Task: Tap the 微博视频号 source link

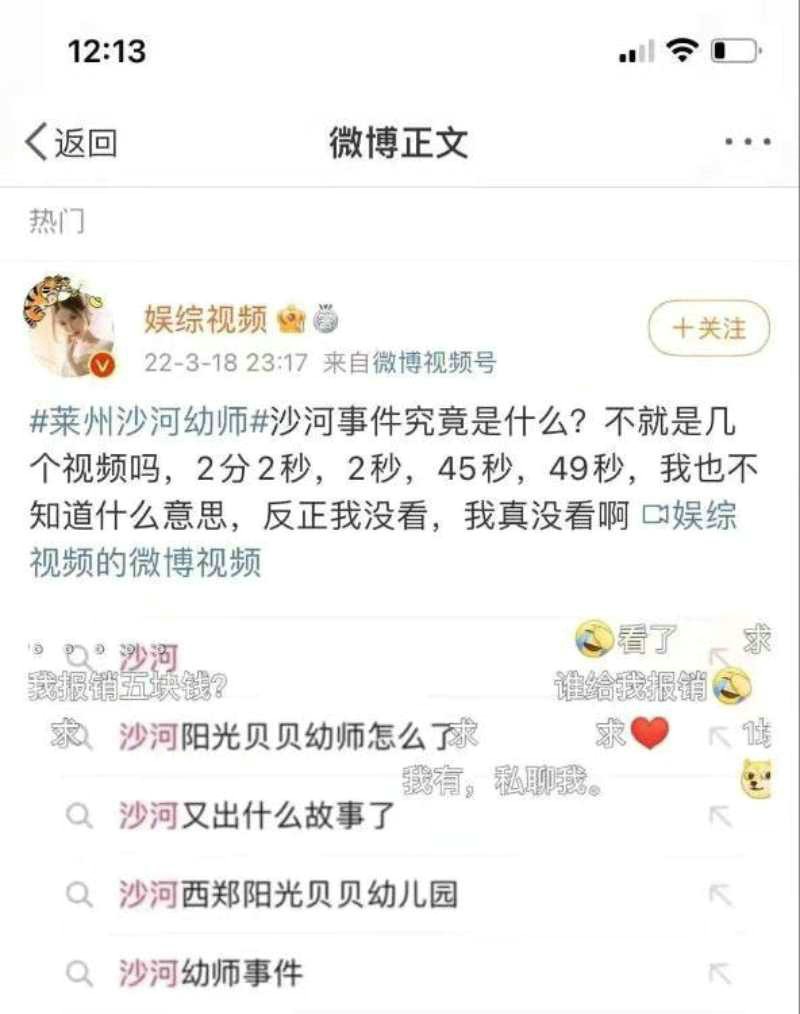Action: click(433, 362)
